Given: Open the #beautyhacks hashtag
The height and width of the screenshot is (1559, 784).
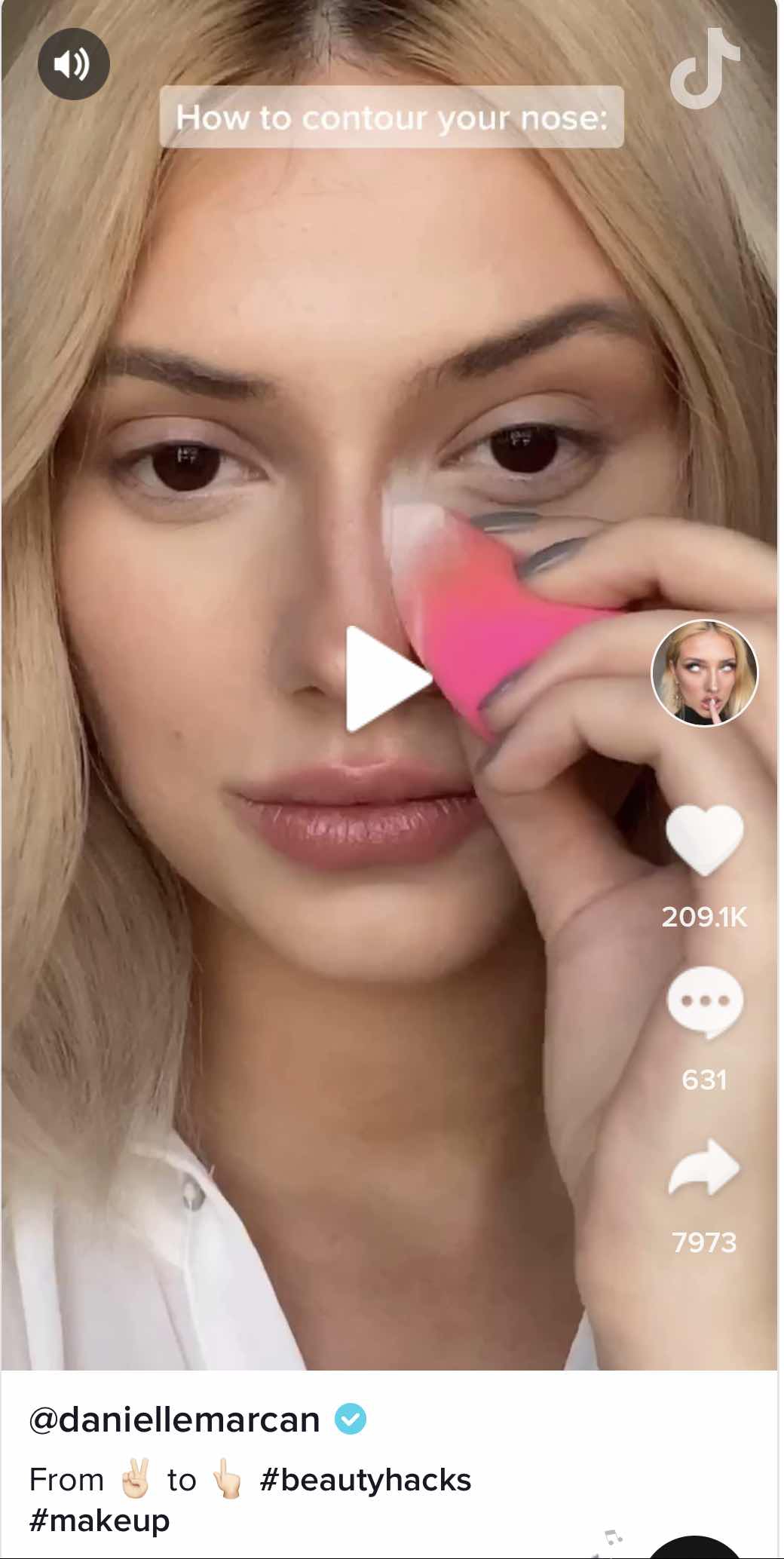Looking at the screenshot, I should (x=365, y=1479).
